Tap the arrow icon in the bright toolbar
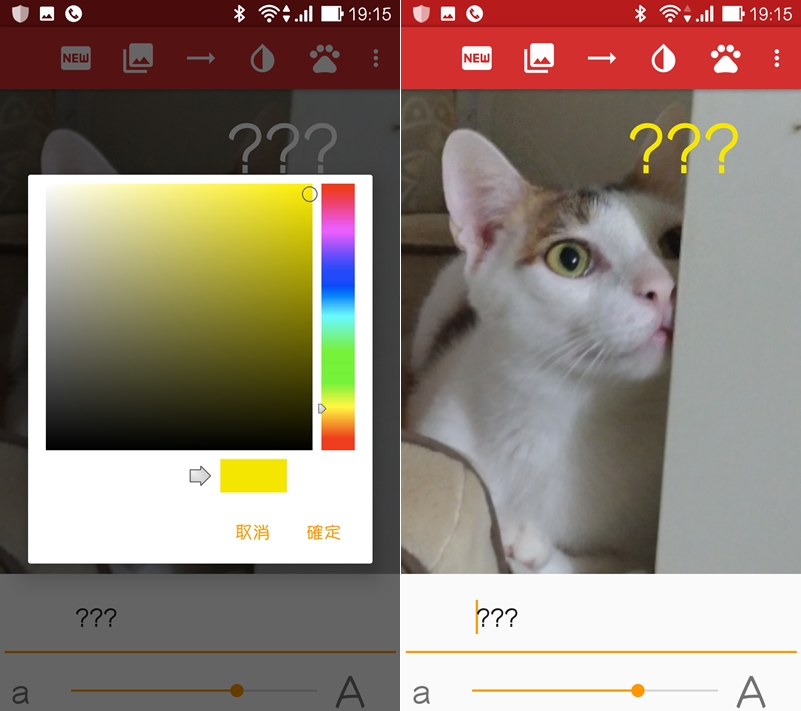 pyautogui.click(x=601, y=59)
